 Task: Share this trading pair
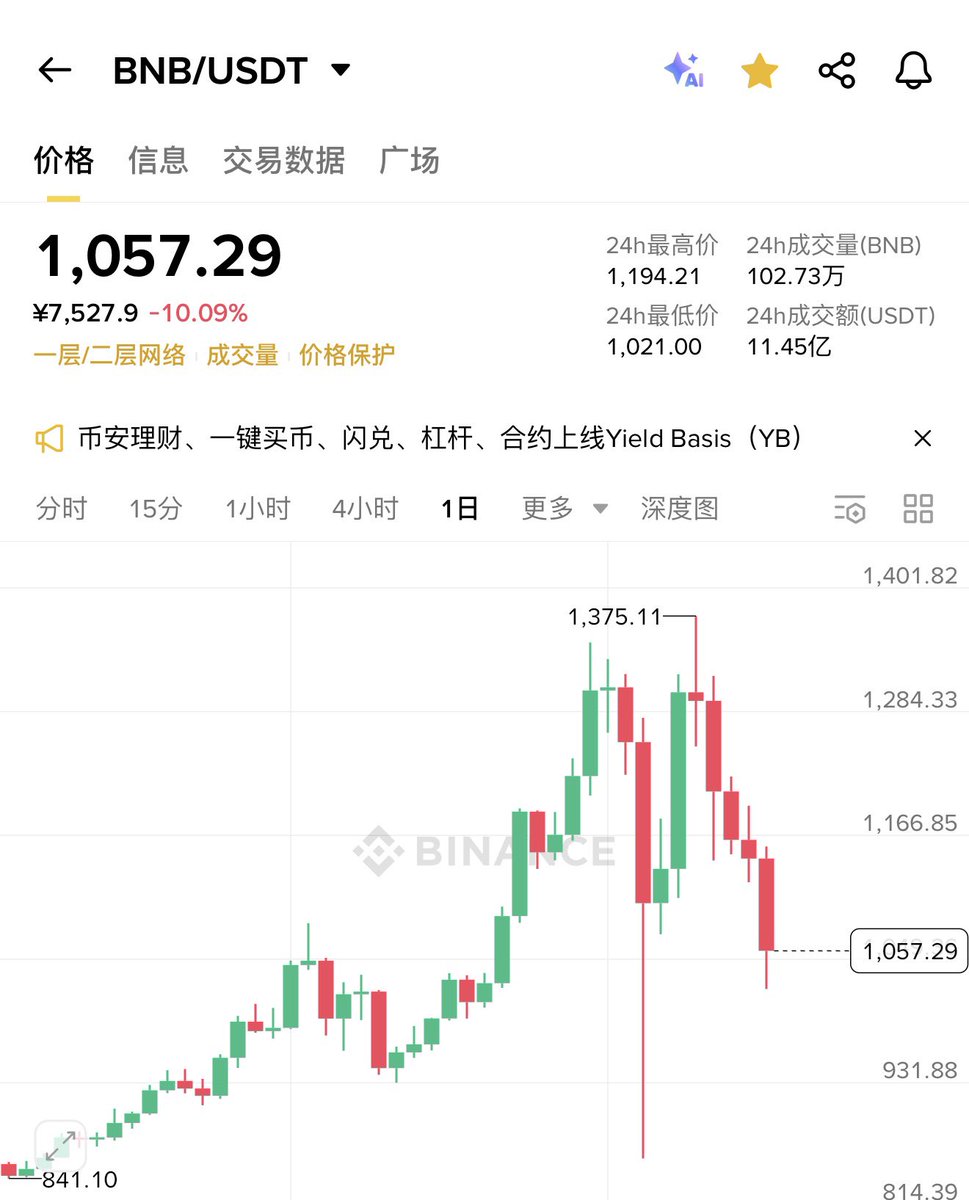click(837, 71)
